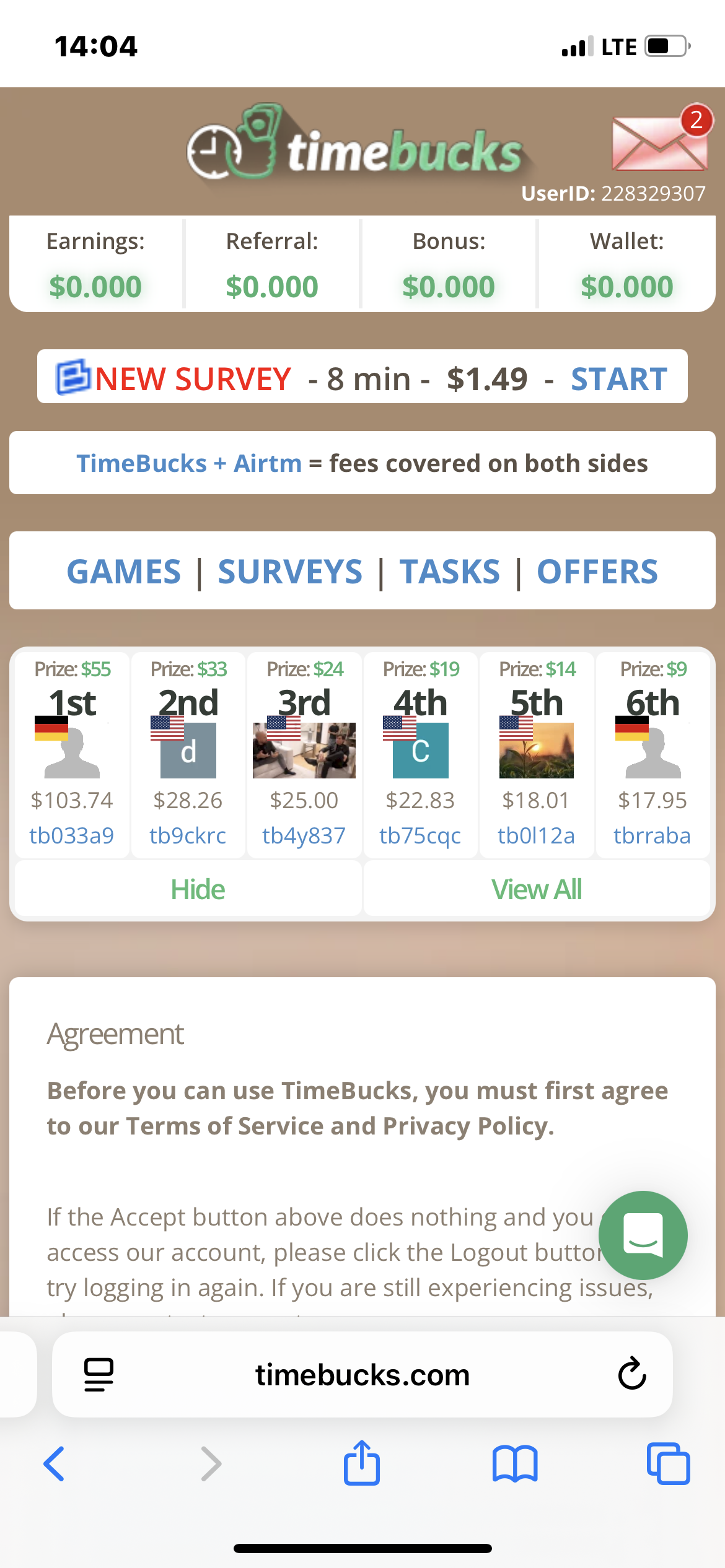Reload the timebucks.com page

coord(632,1374)
